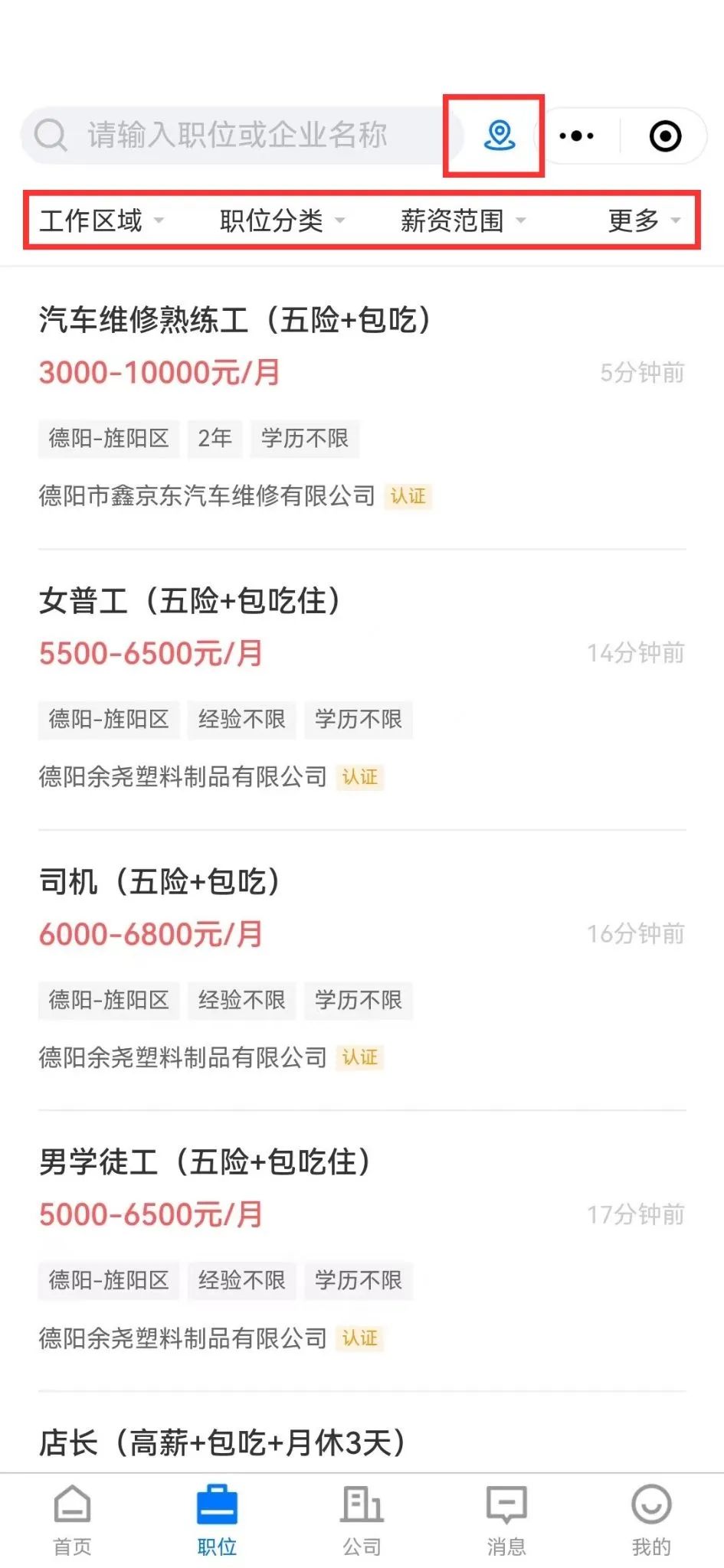Expand the 工作区域 filter dropdown
The height and width of the screenshot is (1568, 724).
pyautogui.click(x=101, y=220)
